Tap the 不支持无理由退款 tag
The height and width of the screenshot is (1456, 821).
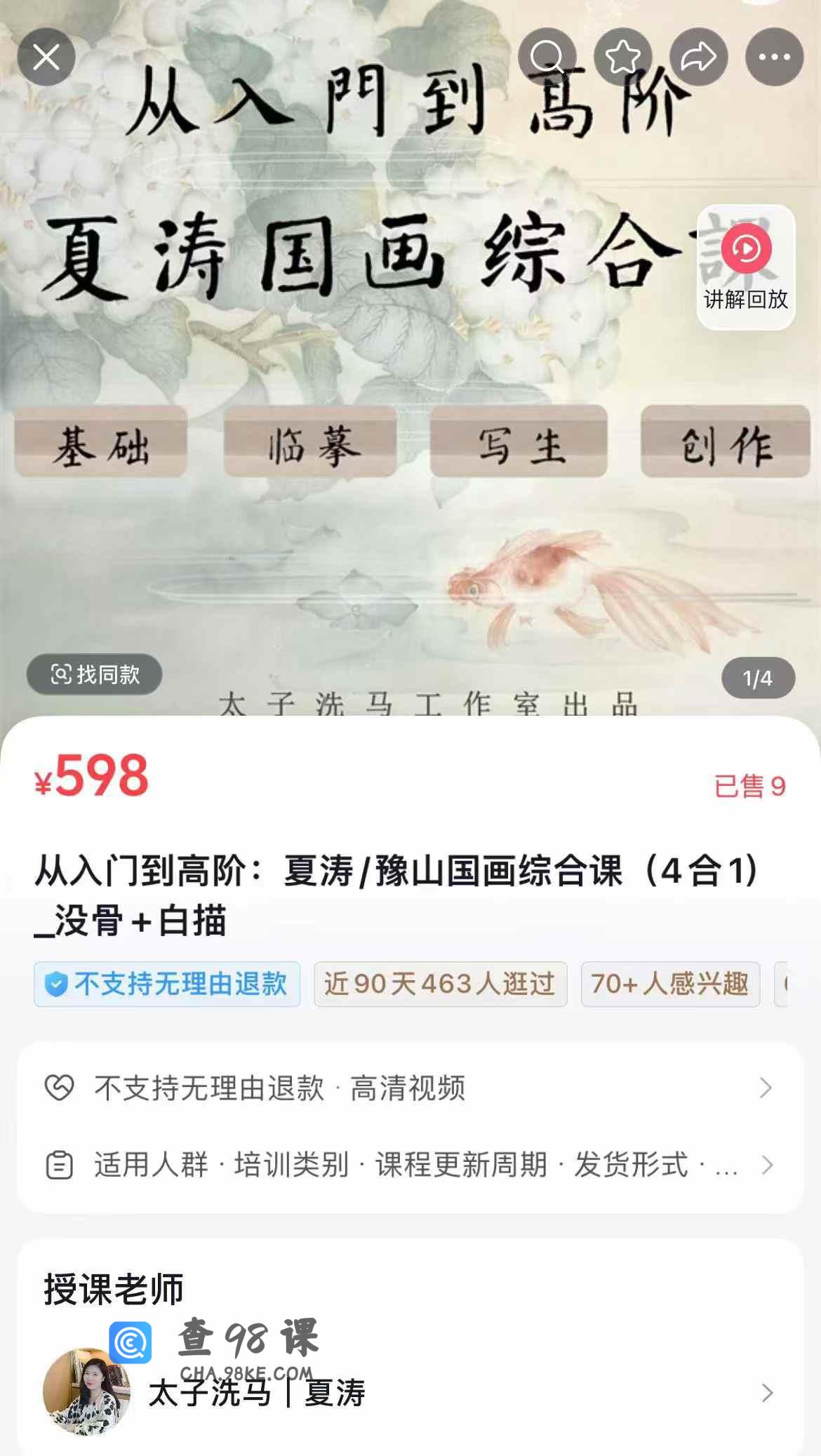[x=167, y=984]
